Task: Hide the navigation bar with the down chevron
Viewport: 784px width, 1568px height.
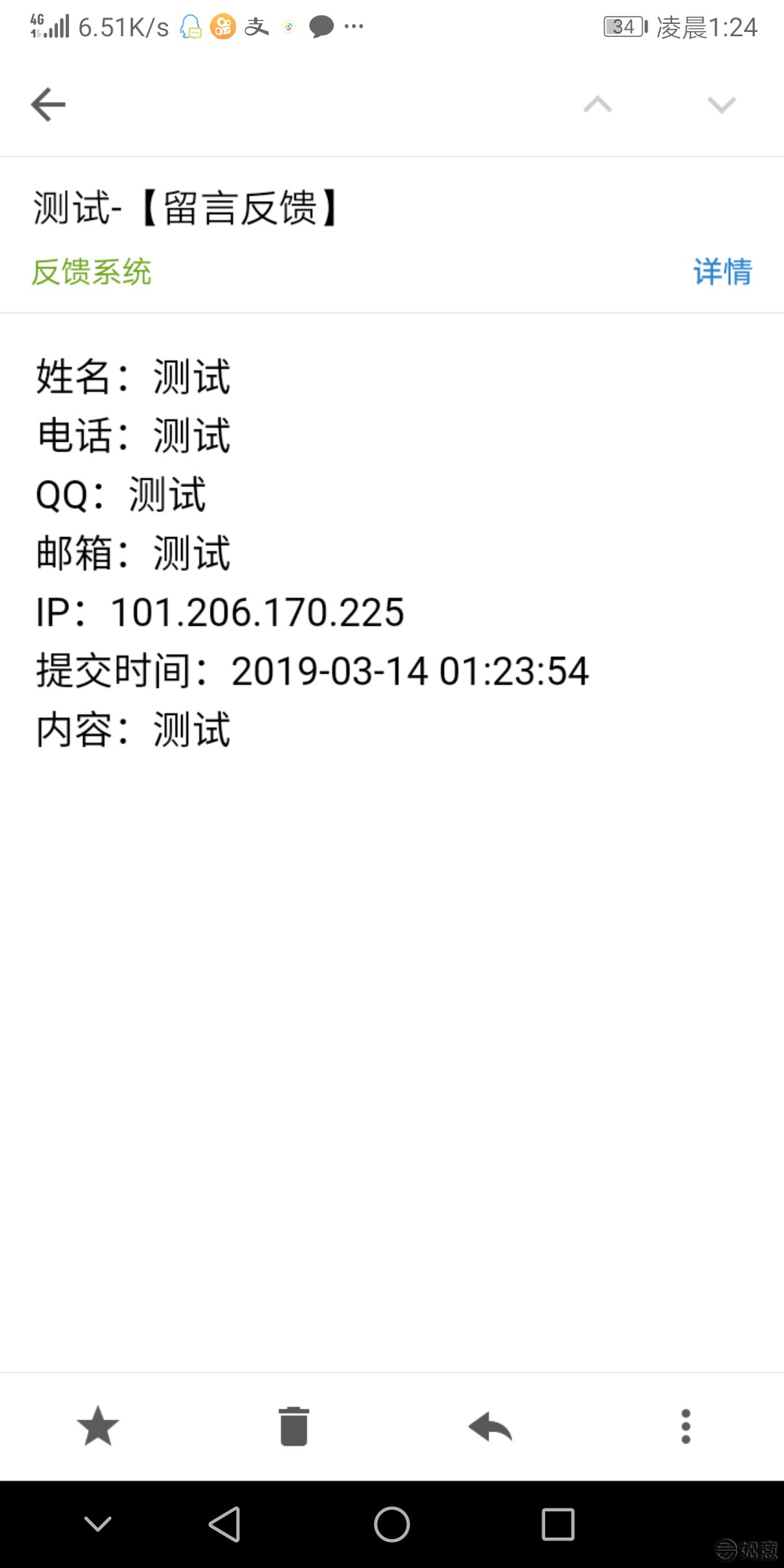Action: coord(98,1524)
